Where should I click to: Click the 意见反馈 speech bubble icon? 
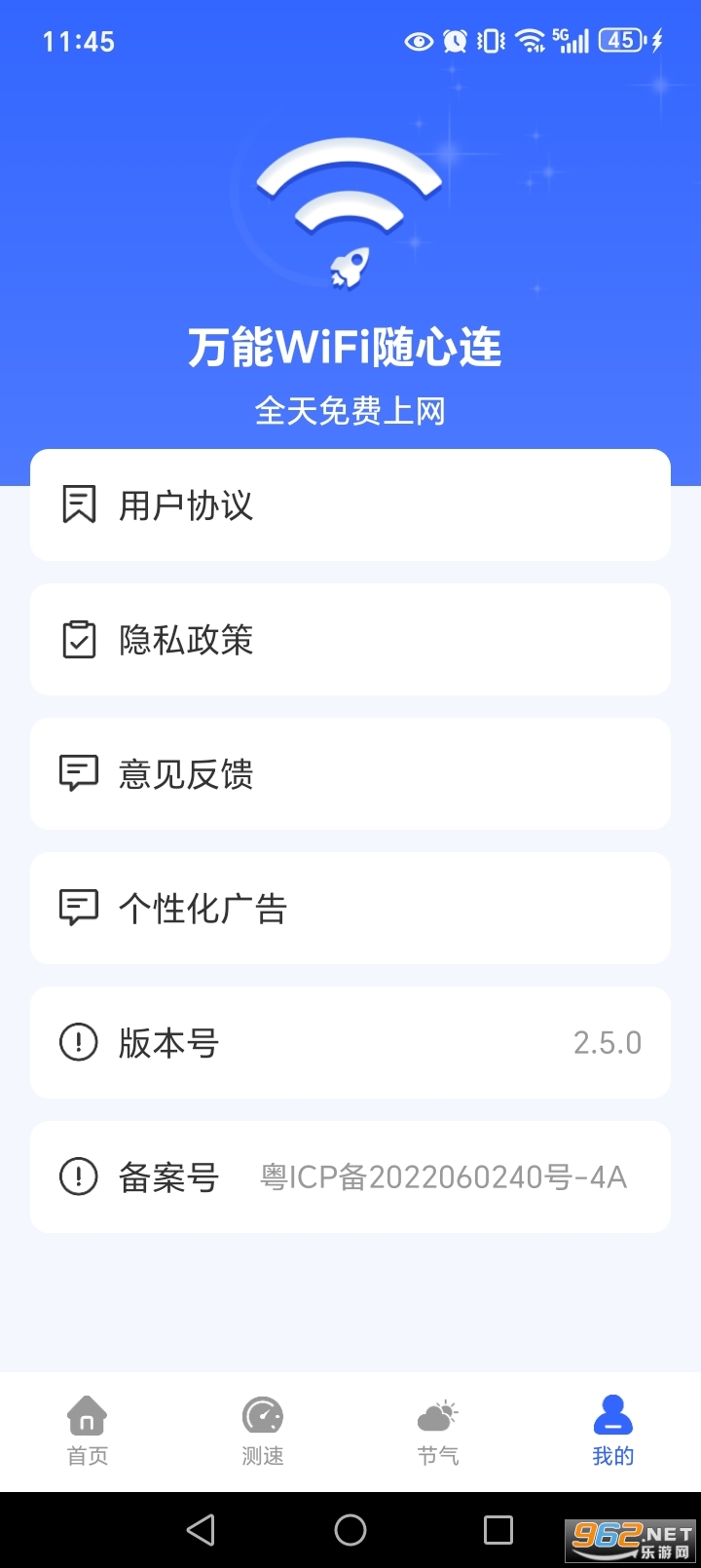(x=79, y=773)
